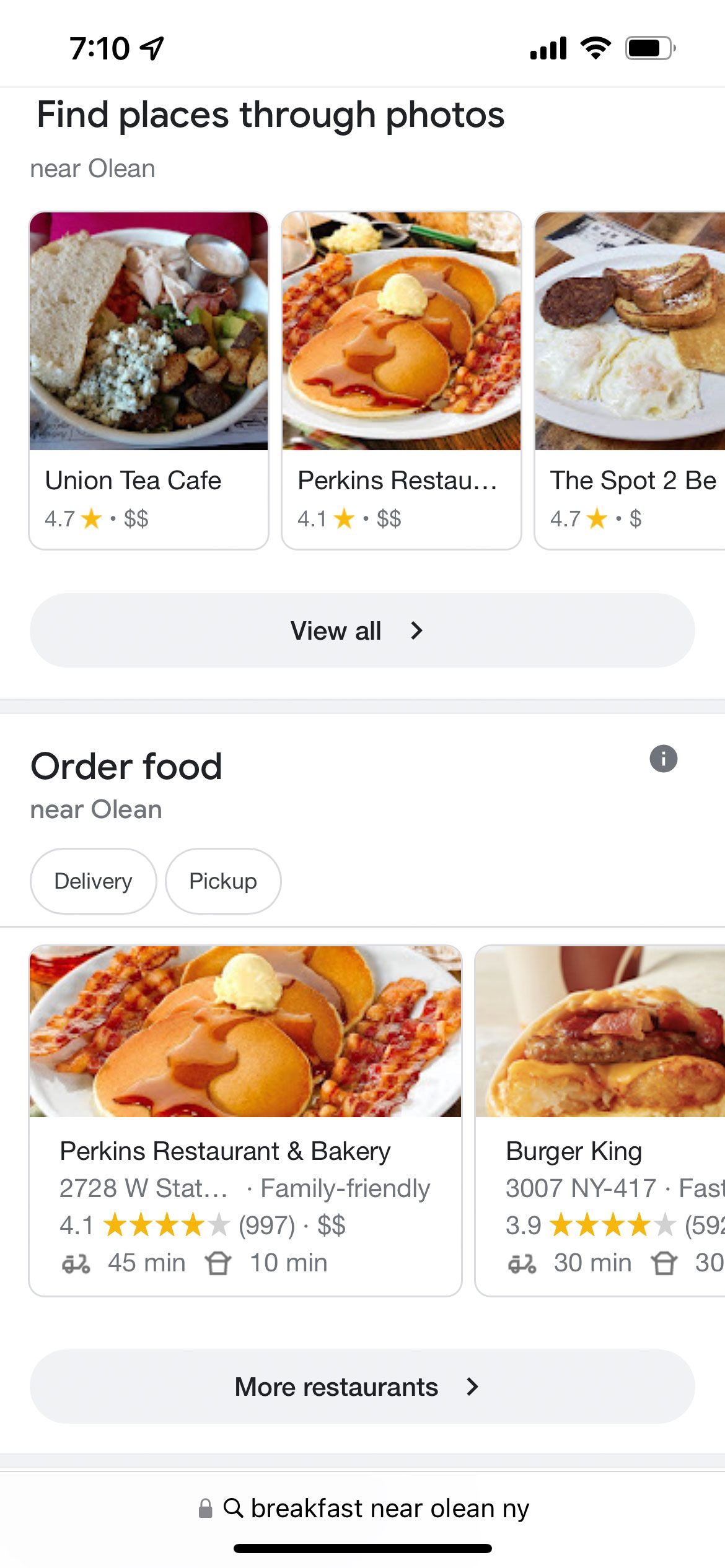Click the View all button
The image size is (725, 1568).
point(362,630)
